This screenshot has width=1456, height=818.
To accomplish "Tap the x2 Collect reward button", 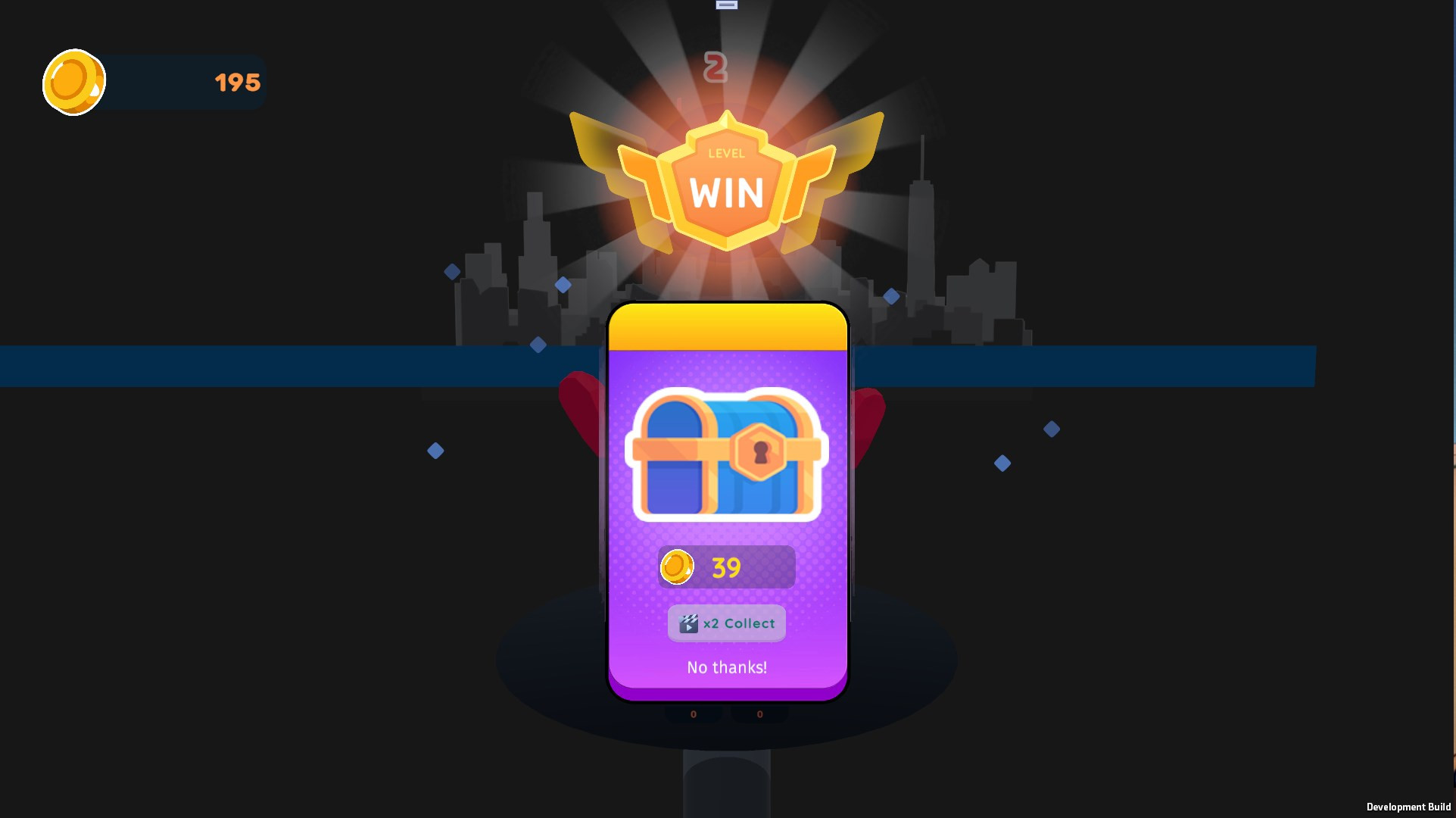I will pos(726,623).
